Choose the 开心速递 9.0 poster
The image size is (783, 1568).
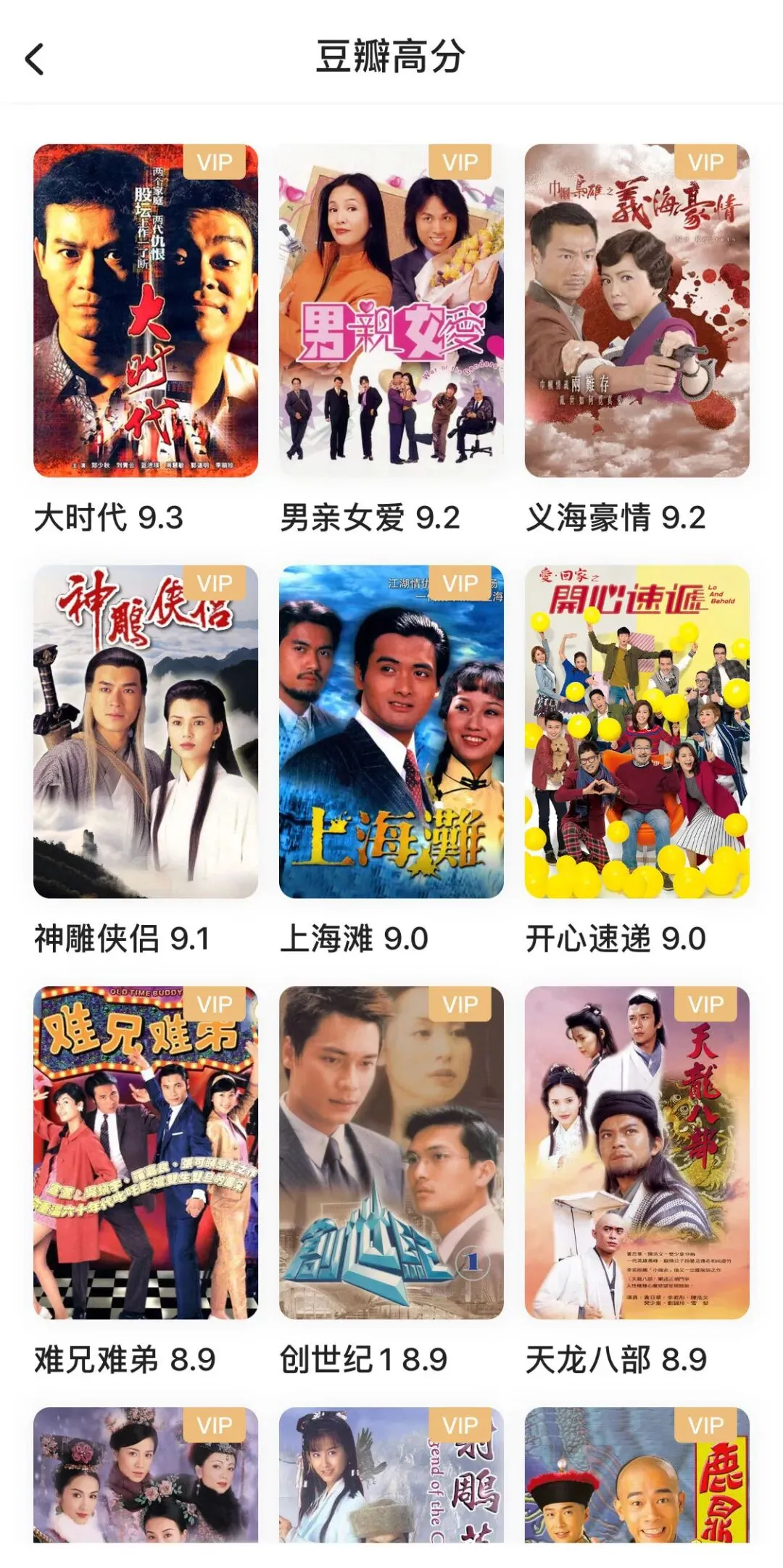(x=637, y=731)
